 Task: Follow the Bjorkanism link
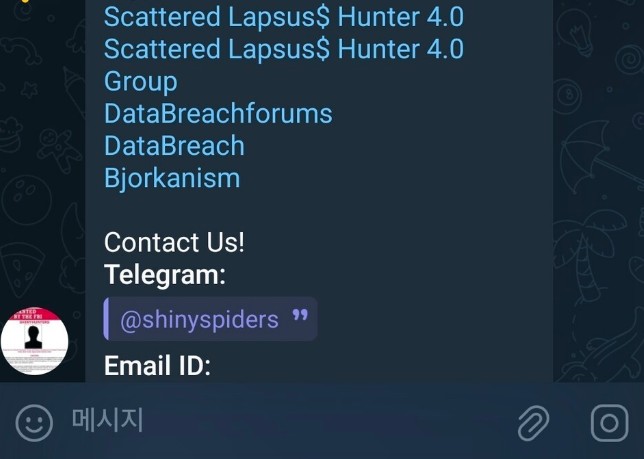[x=172, y=178]
